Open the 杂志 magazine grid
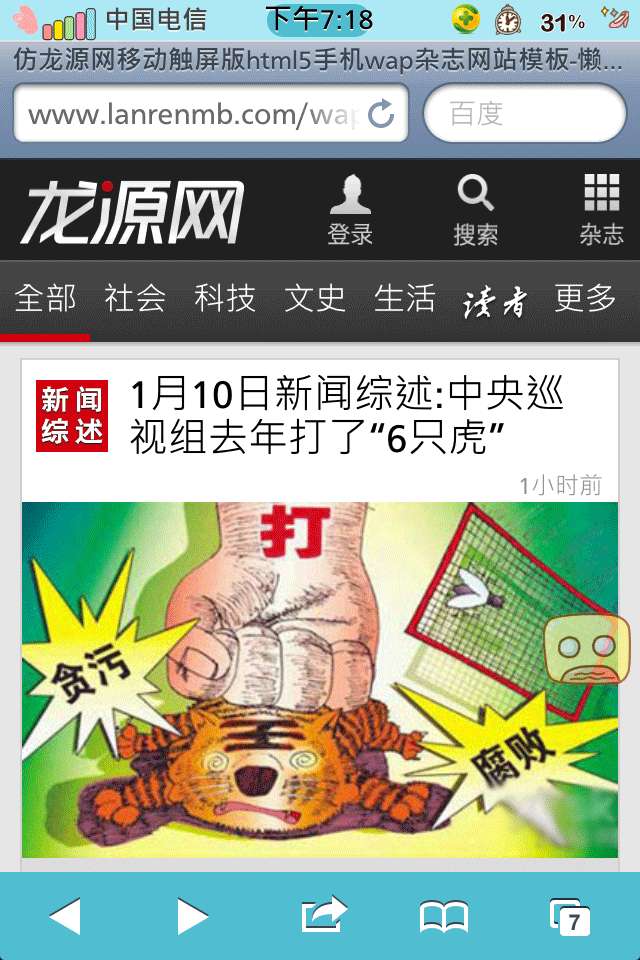 coord(601,210)
